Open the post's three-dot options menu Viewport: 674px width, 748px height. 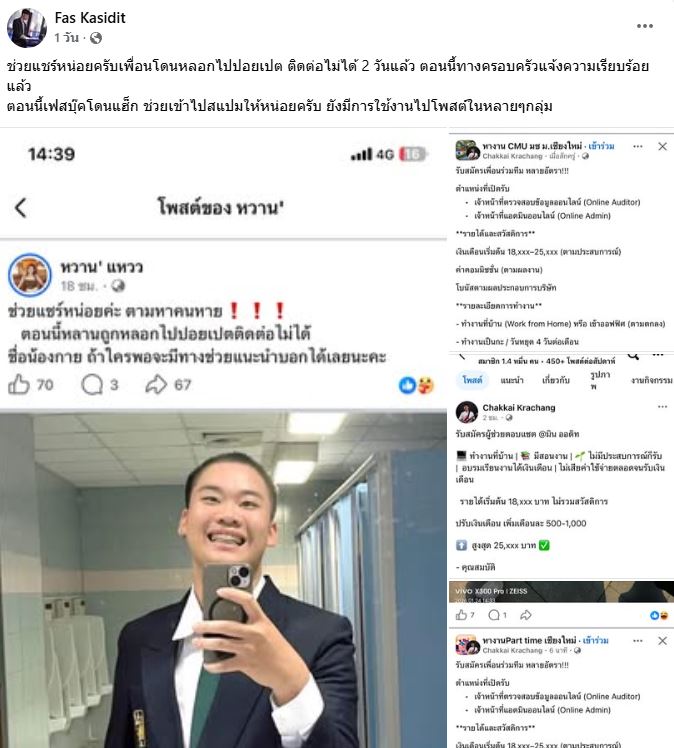645,25
